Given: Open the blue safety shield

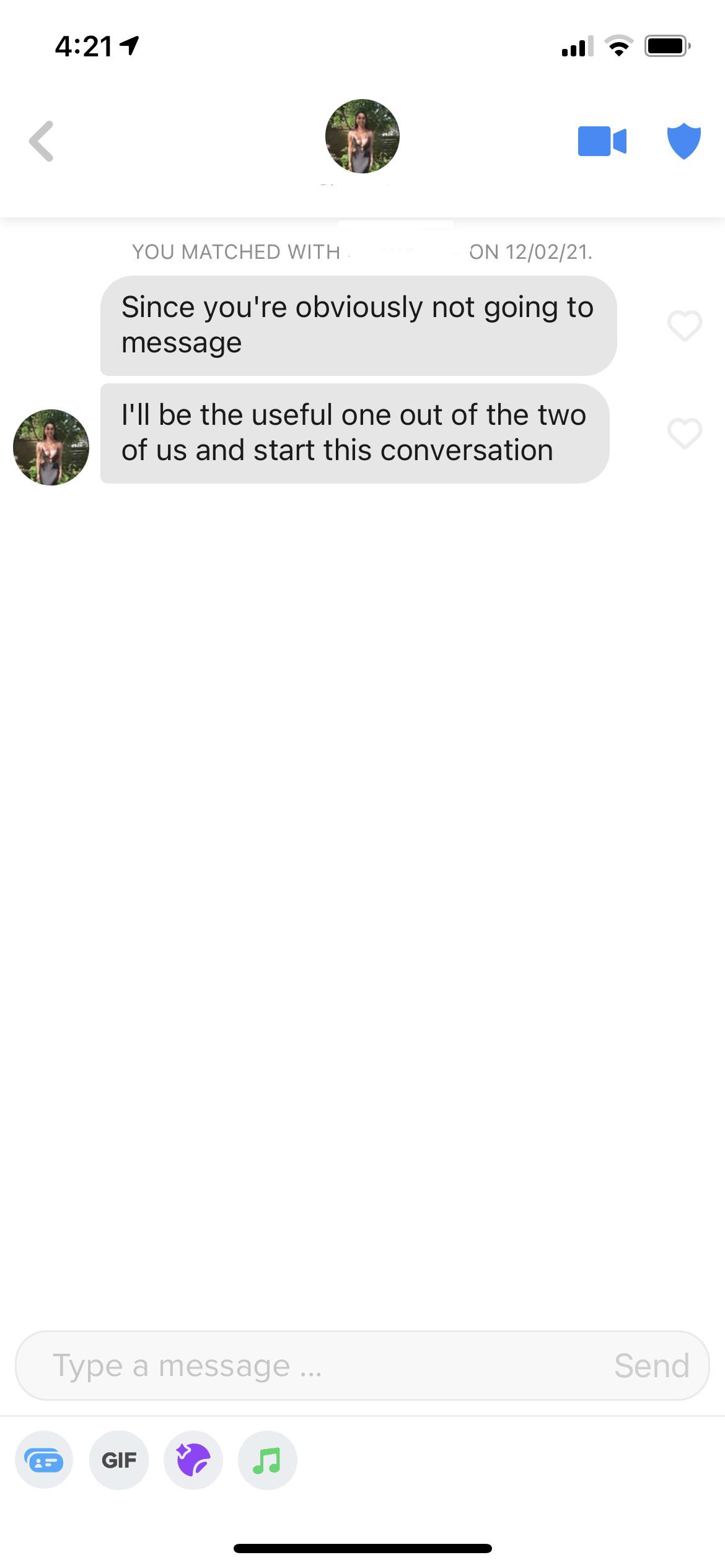Looking at the screenshot, I should click(x=683, y=141).
